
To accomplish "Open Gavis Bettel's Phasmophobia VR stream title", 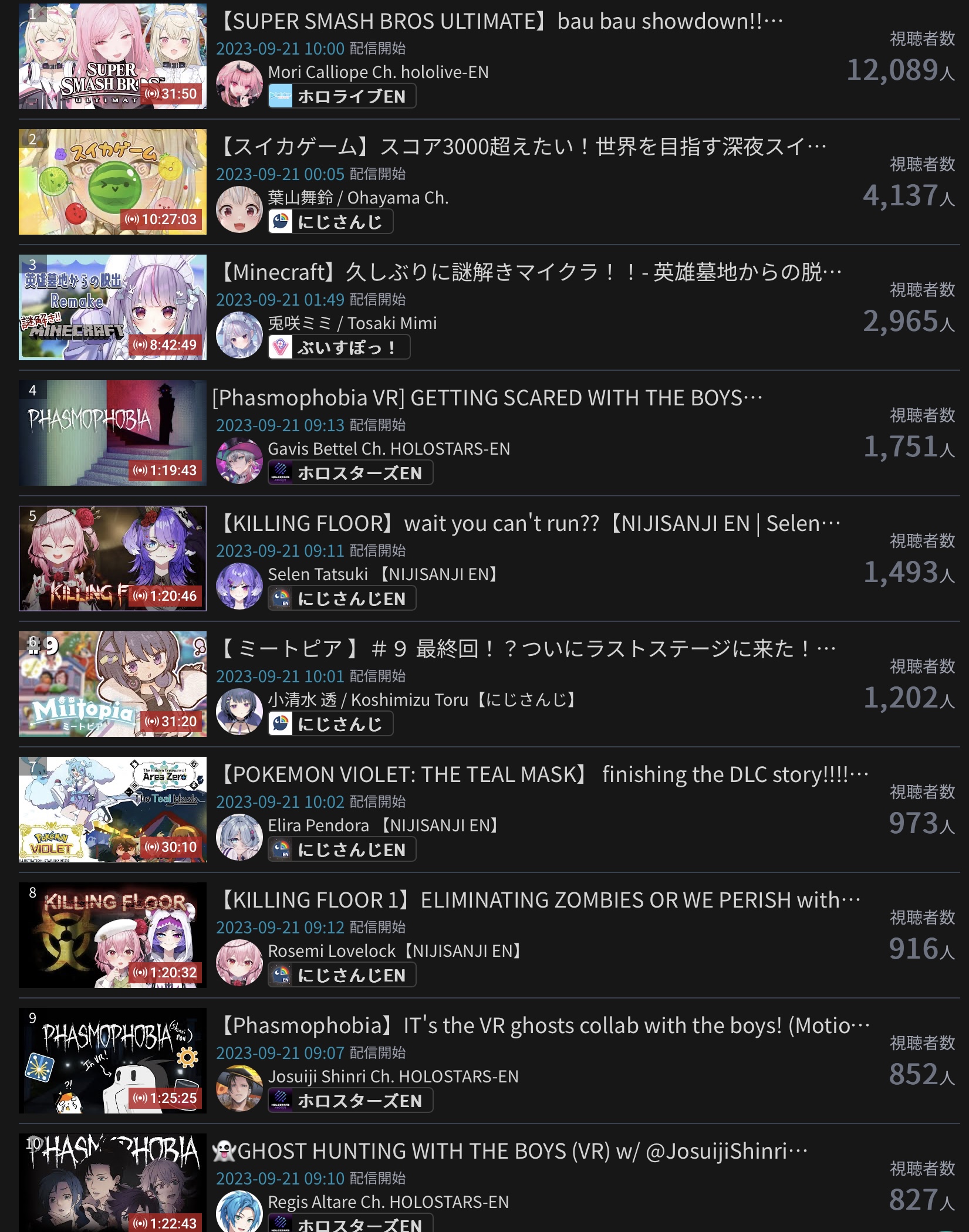I will click(487, 398).
